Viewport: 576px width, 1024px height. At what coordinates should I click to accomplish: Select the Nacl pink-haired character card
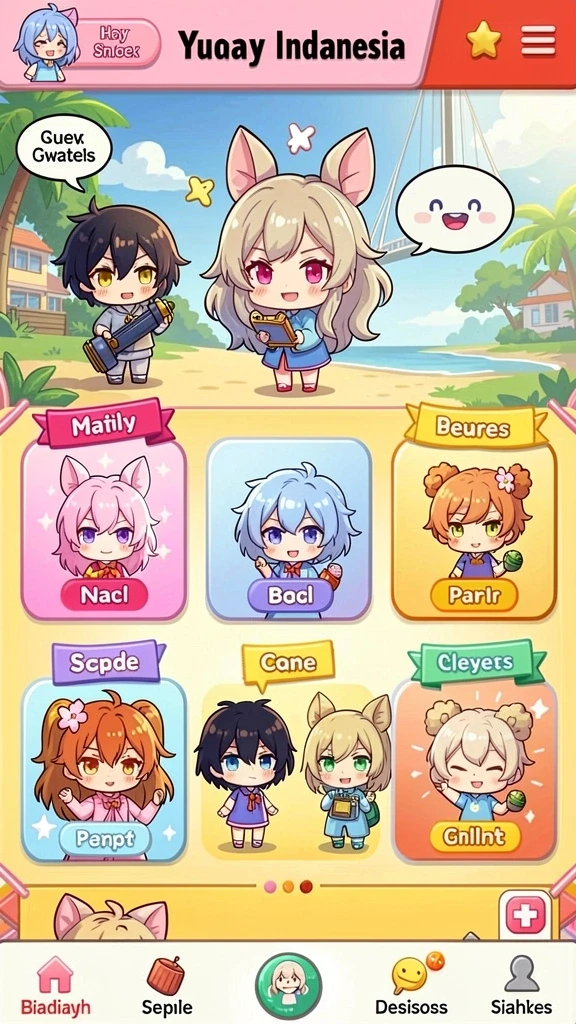tap(104, 528)
